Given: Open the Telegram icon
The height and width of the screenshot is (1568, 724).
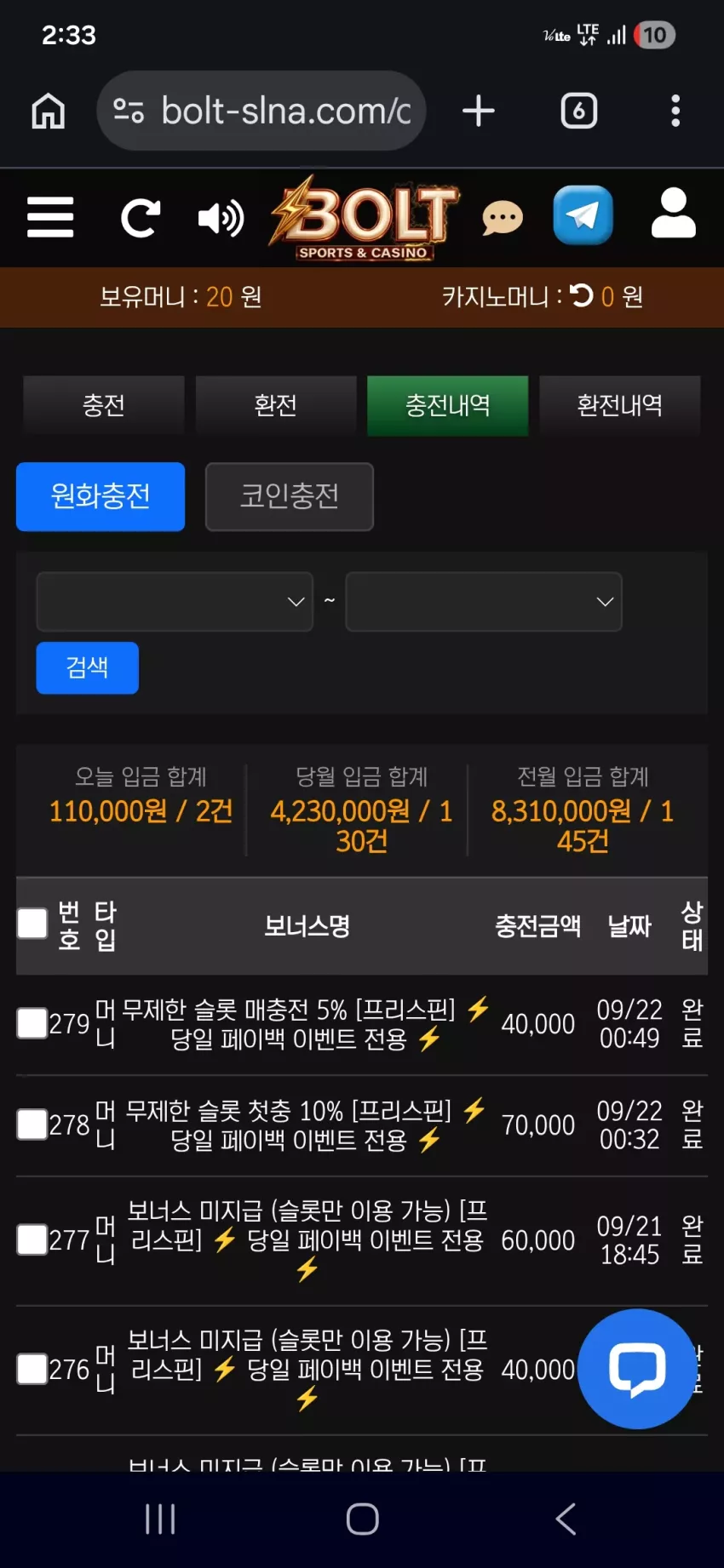Looking at the screenshot, I should (x=583, y=215).
